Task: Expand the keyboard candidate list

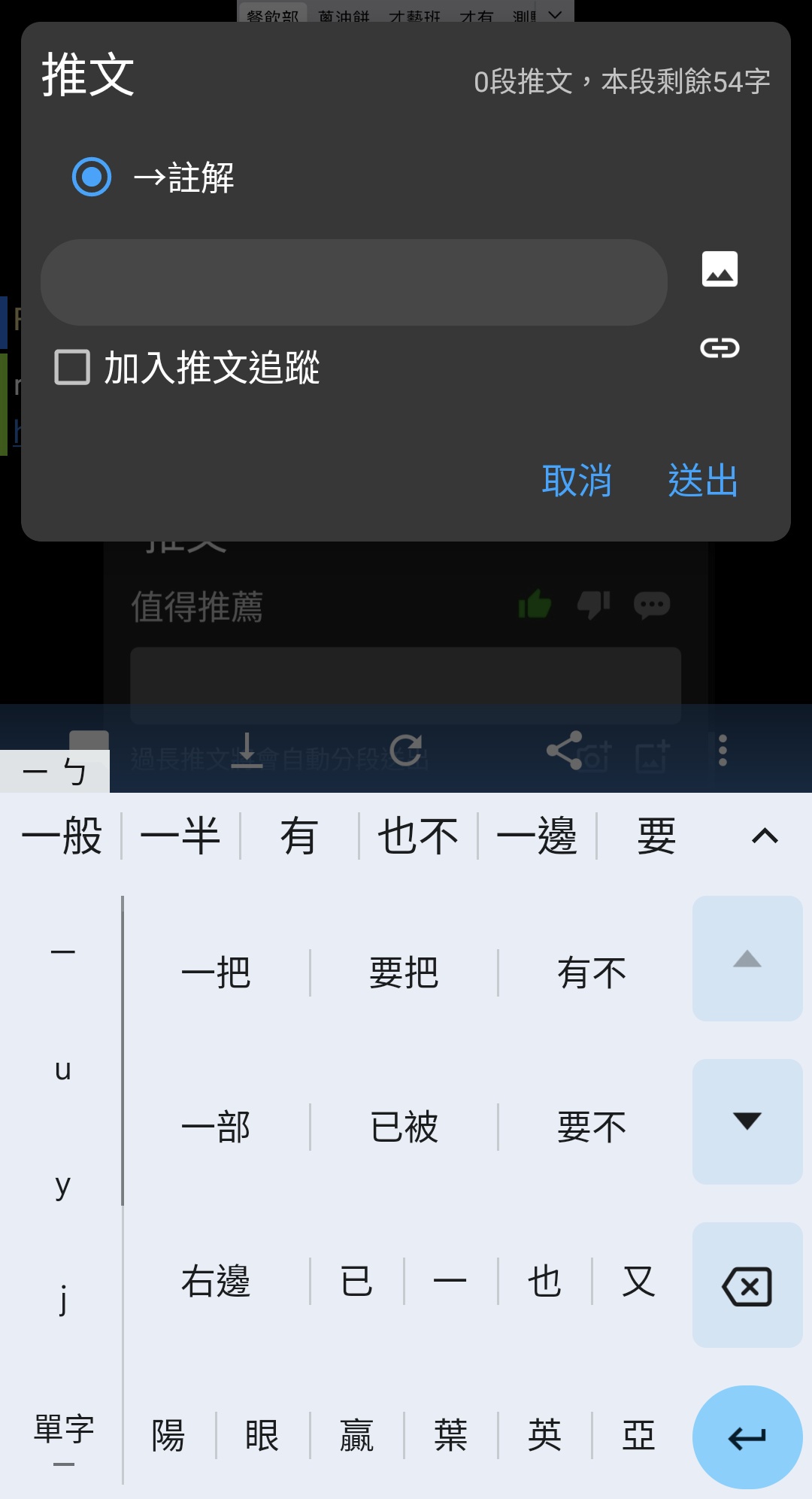Action: [765, 836]
